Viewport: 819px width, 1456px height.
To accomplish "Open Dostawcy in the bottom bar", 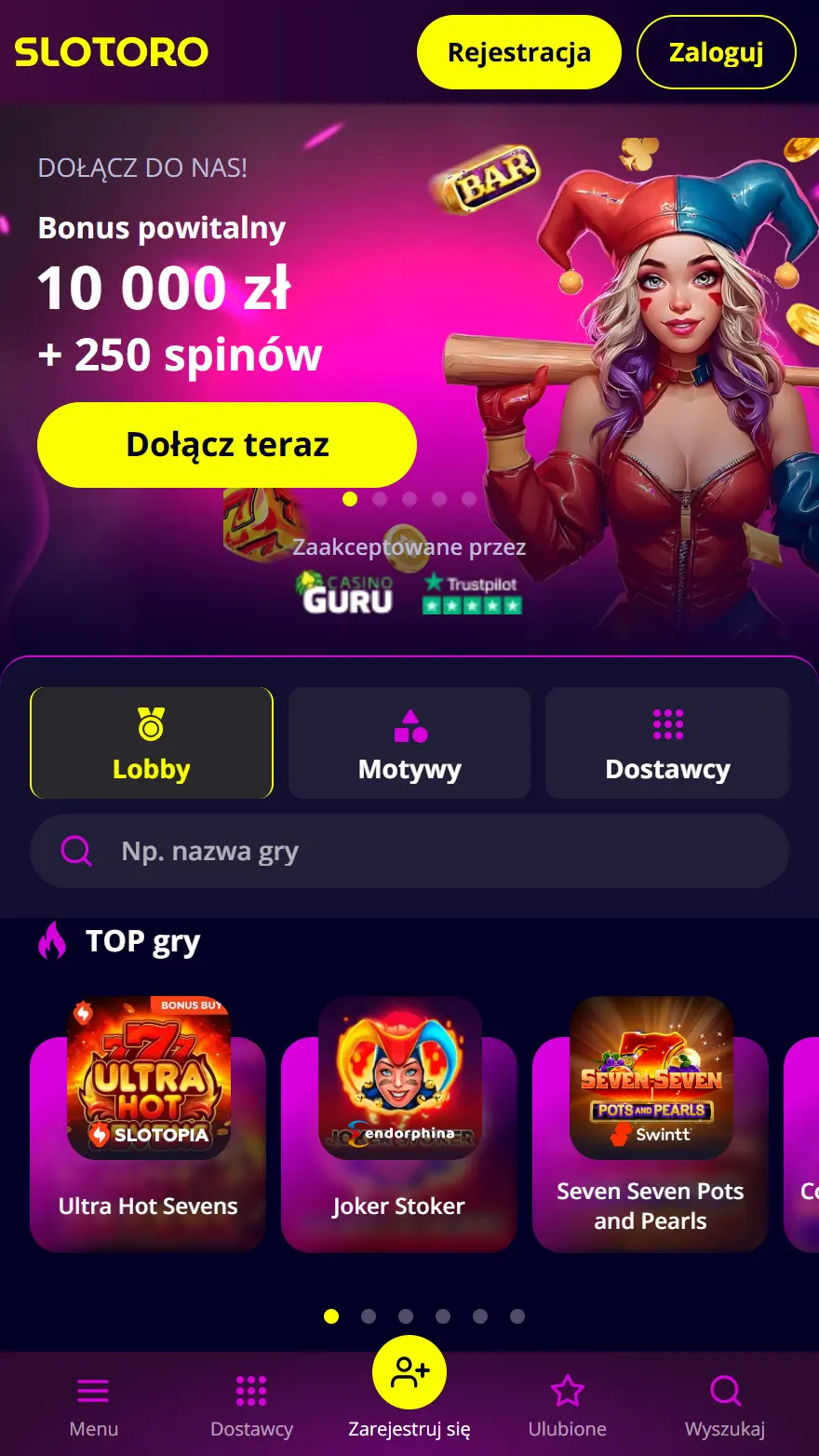I will (x=251, y=1406).
